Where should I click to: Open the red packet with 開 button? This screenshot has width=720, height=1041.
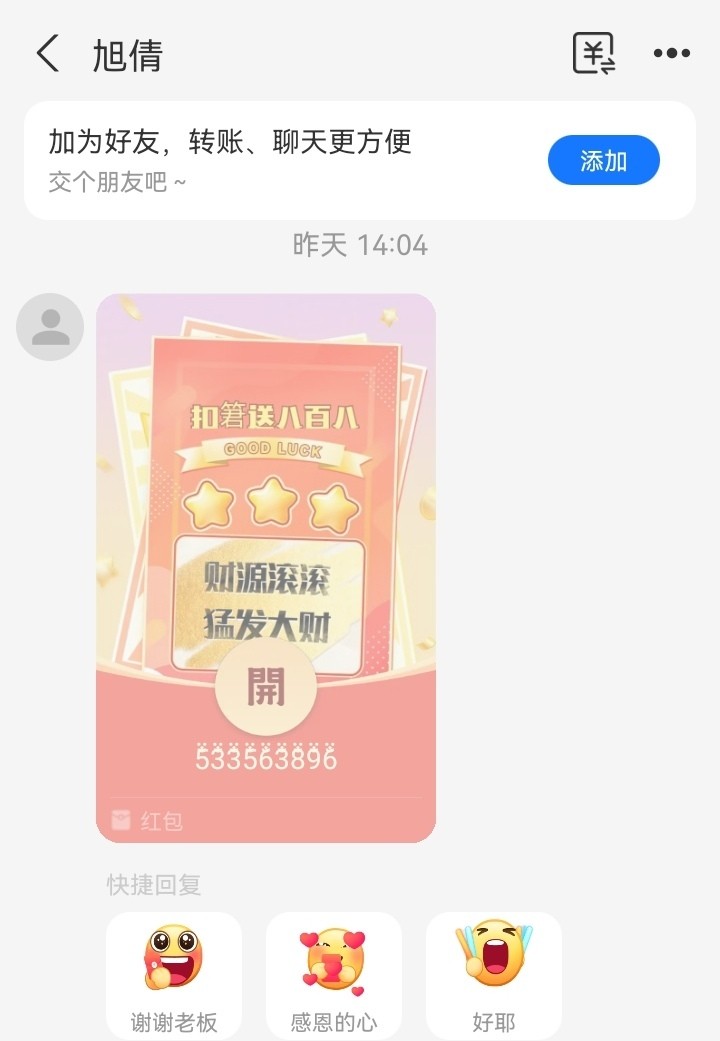[x=266, y=686]
